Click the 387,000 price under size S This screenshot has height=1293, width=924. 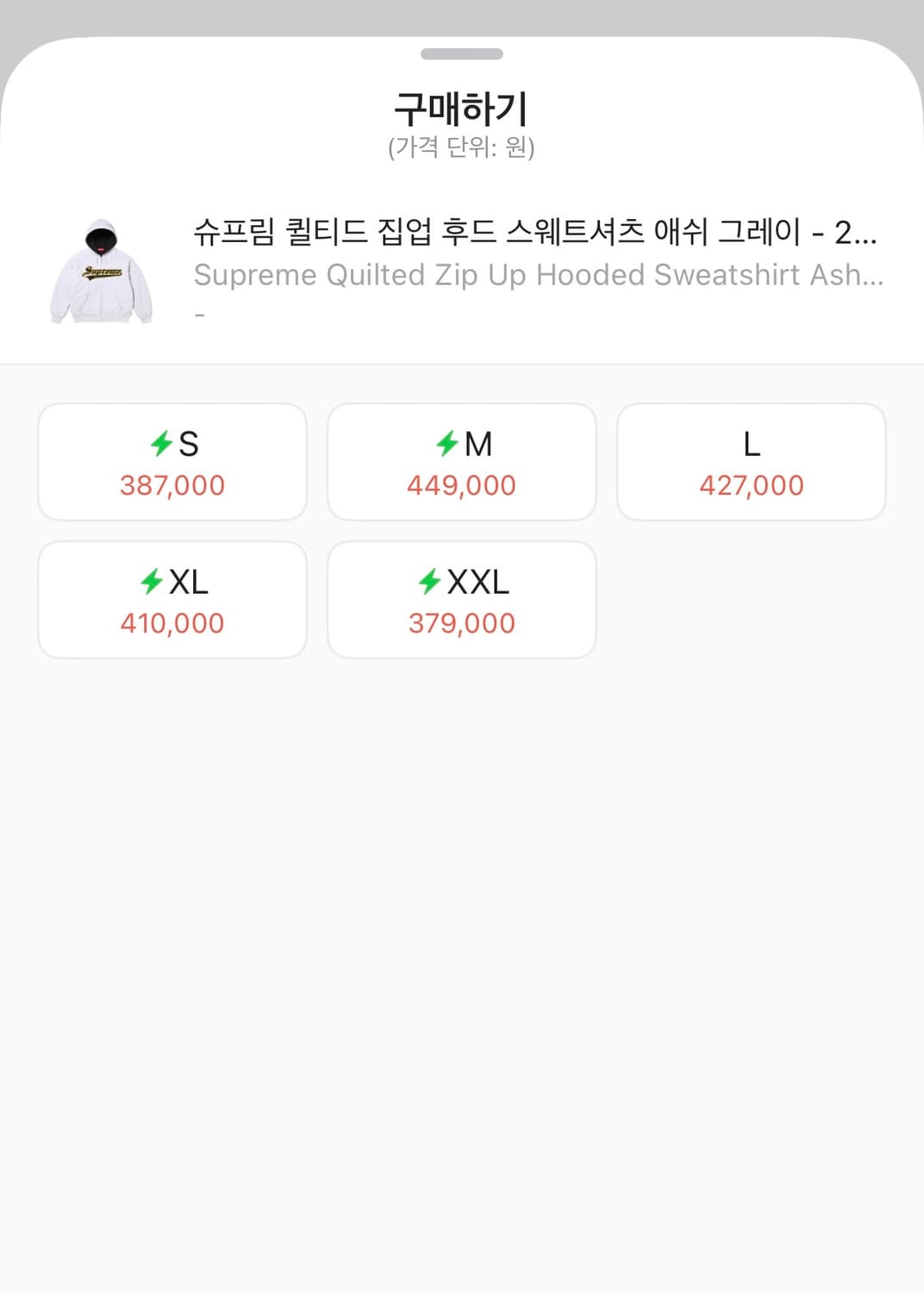point(172,485)
